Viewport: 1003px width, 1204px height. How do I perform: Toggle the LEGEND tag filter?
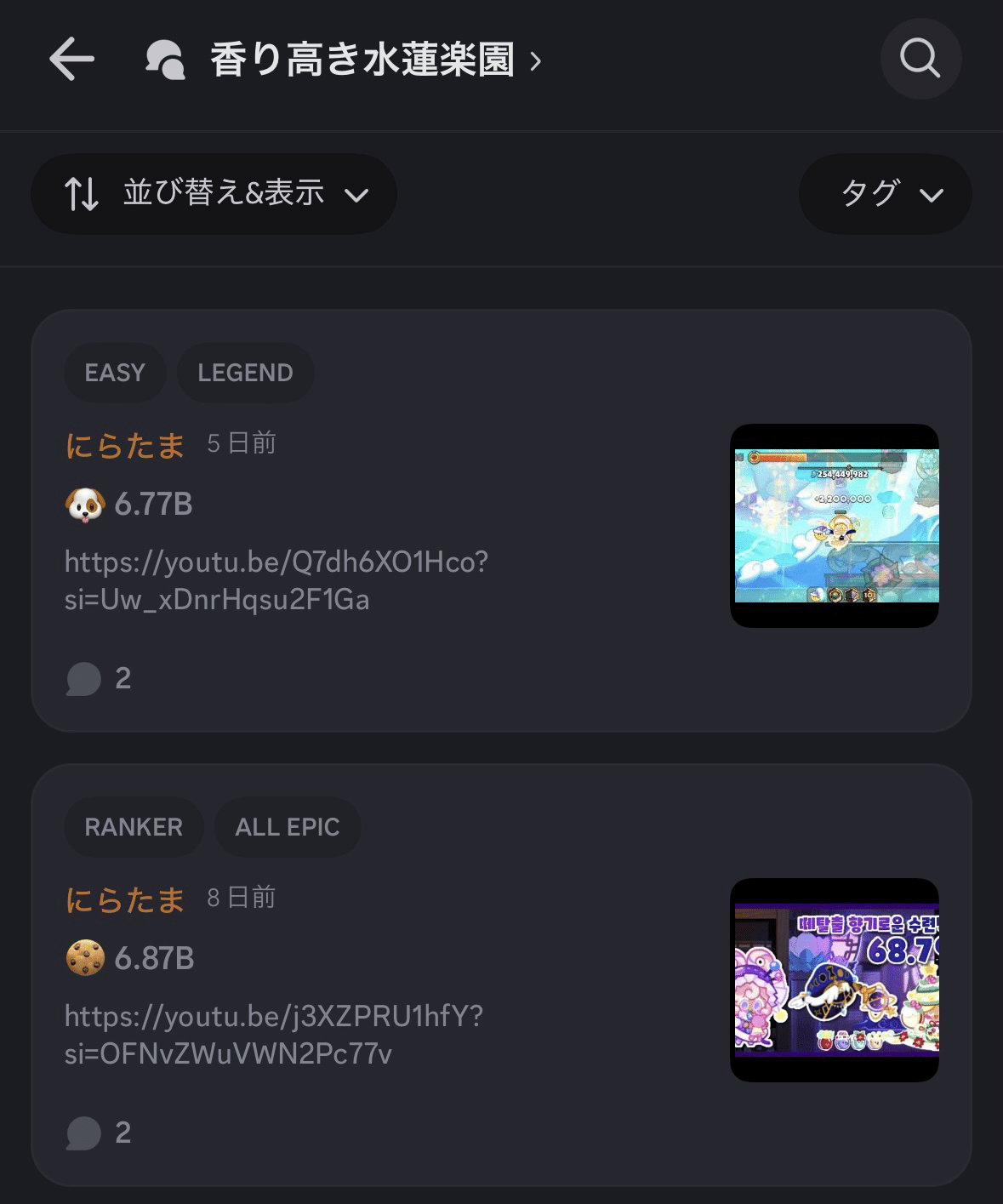click(x=245, y=372)
